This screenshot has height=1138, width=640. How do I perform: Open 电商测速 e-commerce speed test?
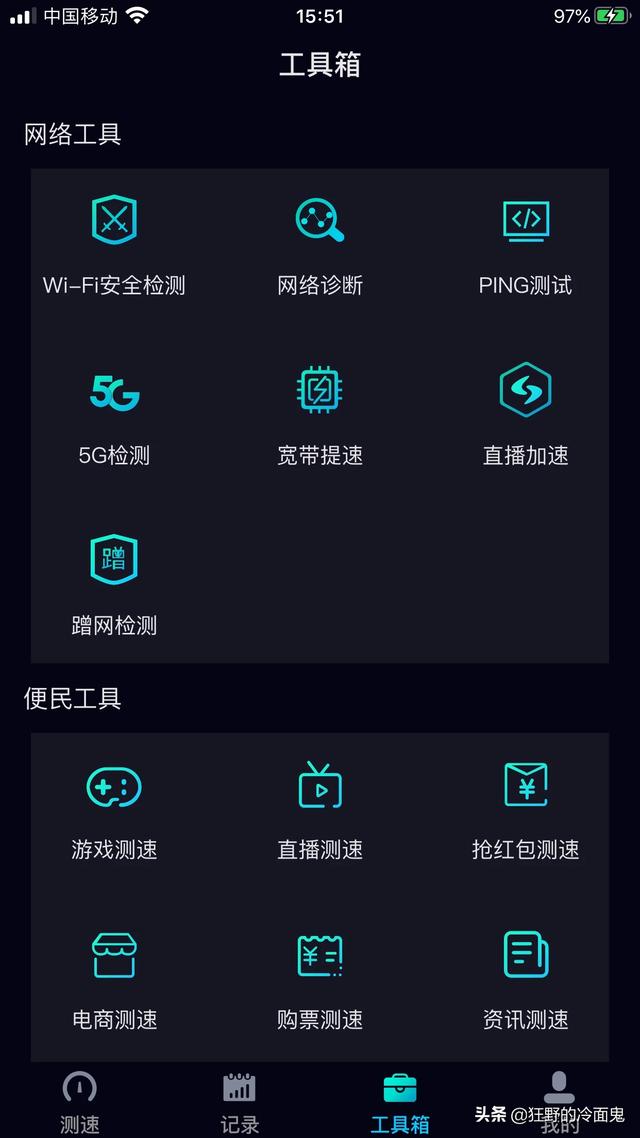tap(114, 981)
